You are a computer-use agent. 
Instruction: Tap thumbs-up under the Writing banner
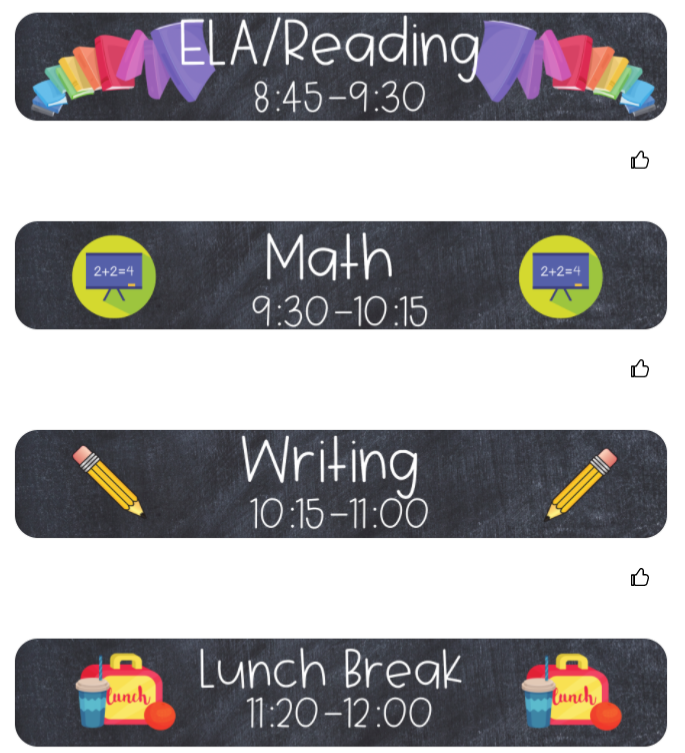tap(640, 577)
